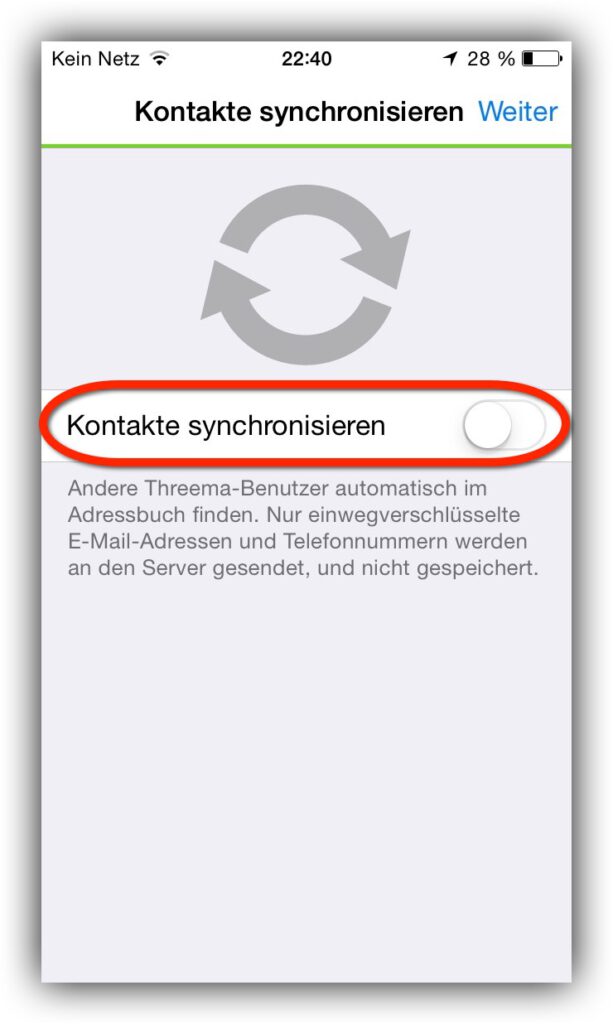Enable the Kontakte synchronisieren switch
The image size is (613, 1024).
pyautogui.click(x=504, y=425)
